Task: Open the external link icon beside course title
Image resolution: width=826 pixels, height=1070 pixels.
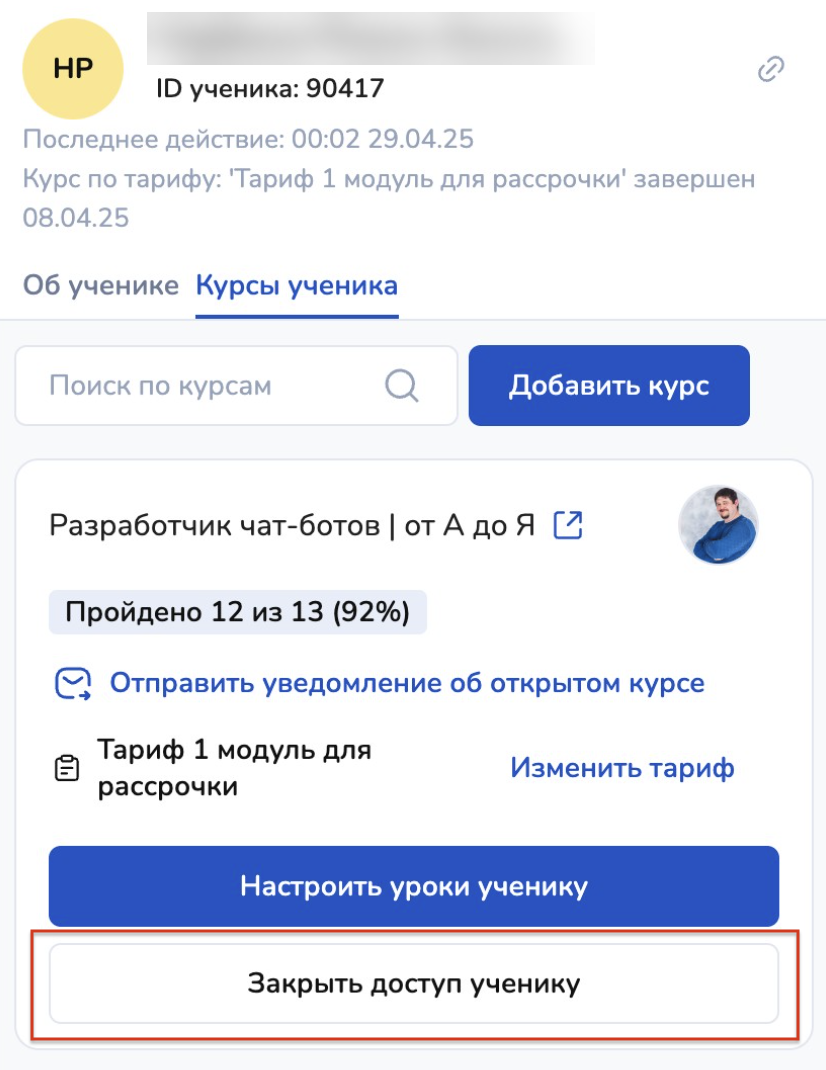Action: pos(568,525)
